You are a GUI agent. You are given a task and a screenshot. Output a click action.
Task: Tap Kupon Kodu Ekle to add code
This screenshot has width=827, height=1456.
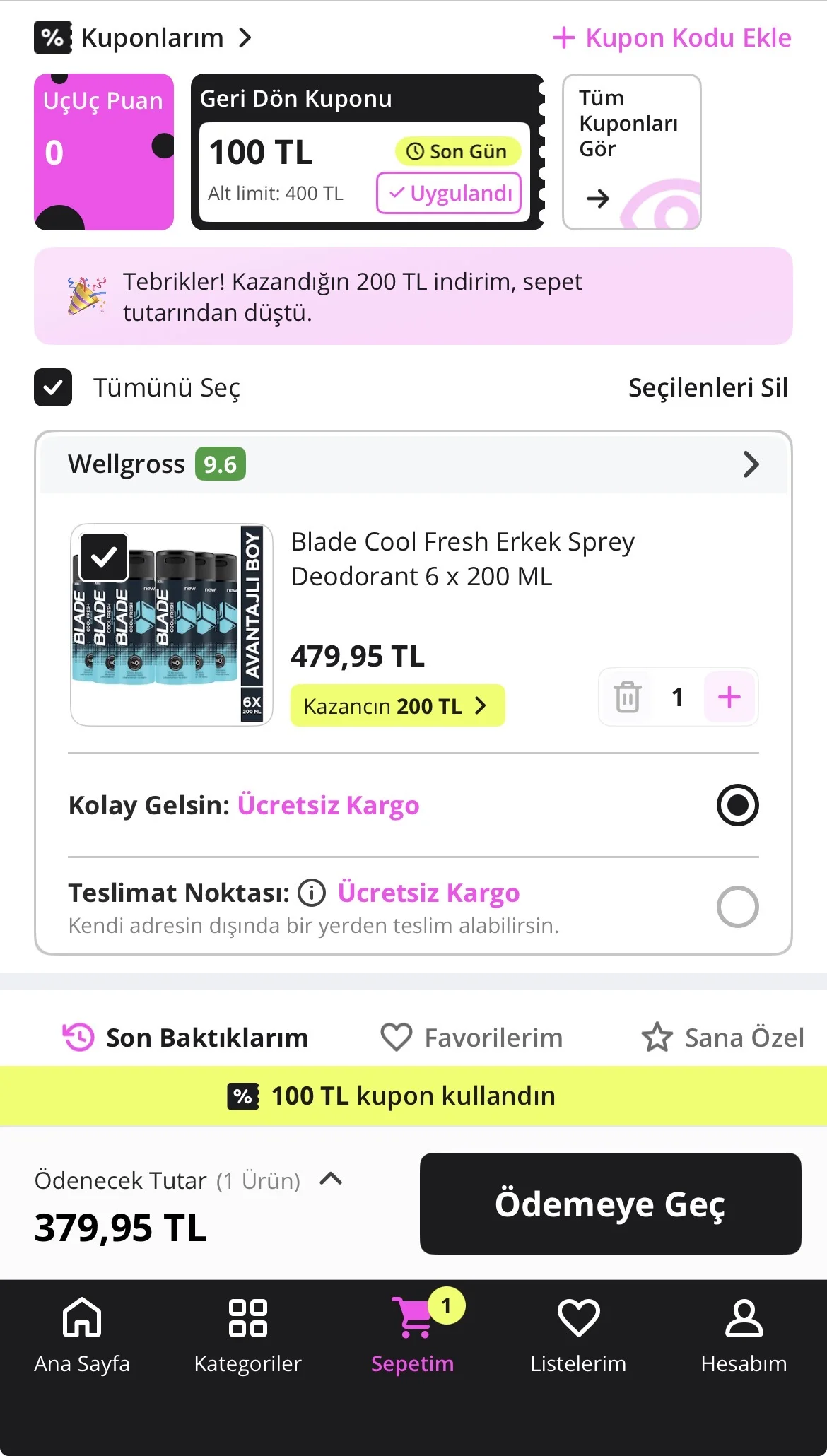pos(672,38)
